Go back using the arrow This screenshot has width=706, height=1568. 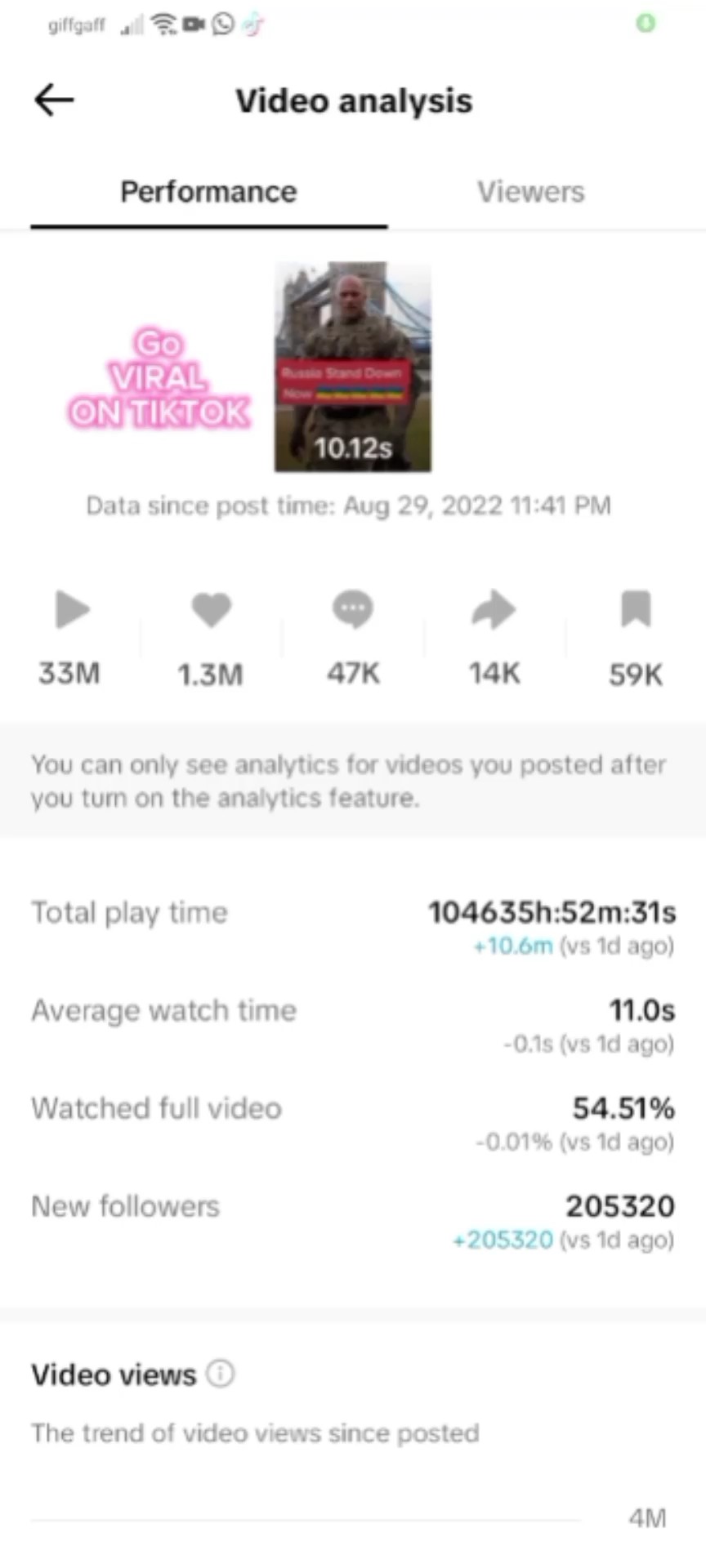54,100
